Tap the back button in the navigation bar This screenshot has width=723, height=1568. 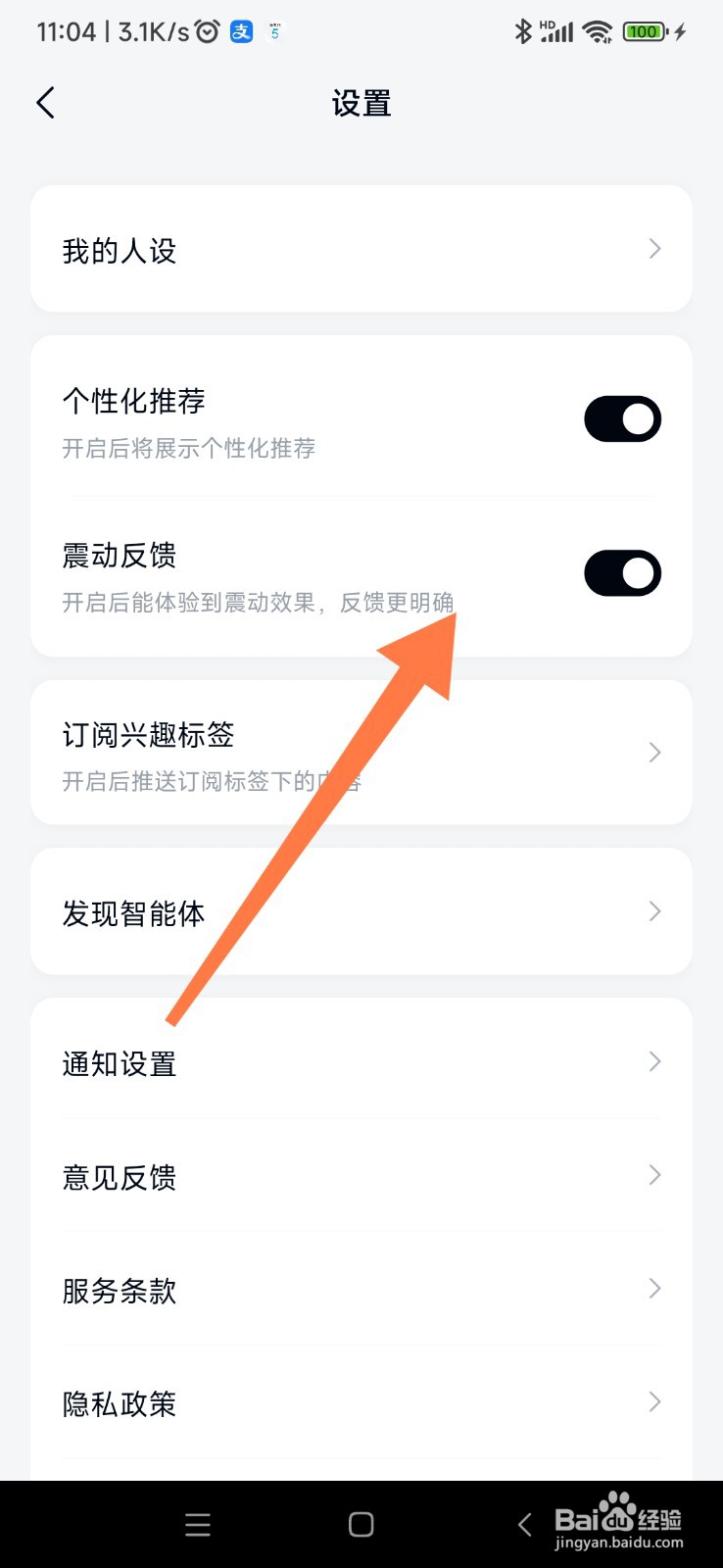(524, 1524)
